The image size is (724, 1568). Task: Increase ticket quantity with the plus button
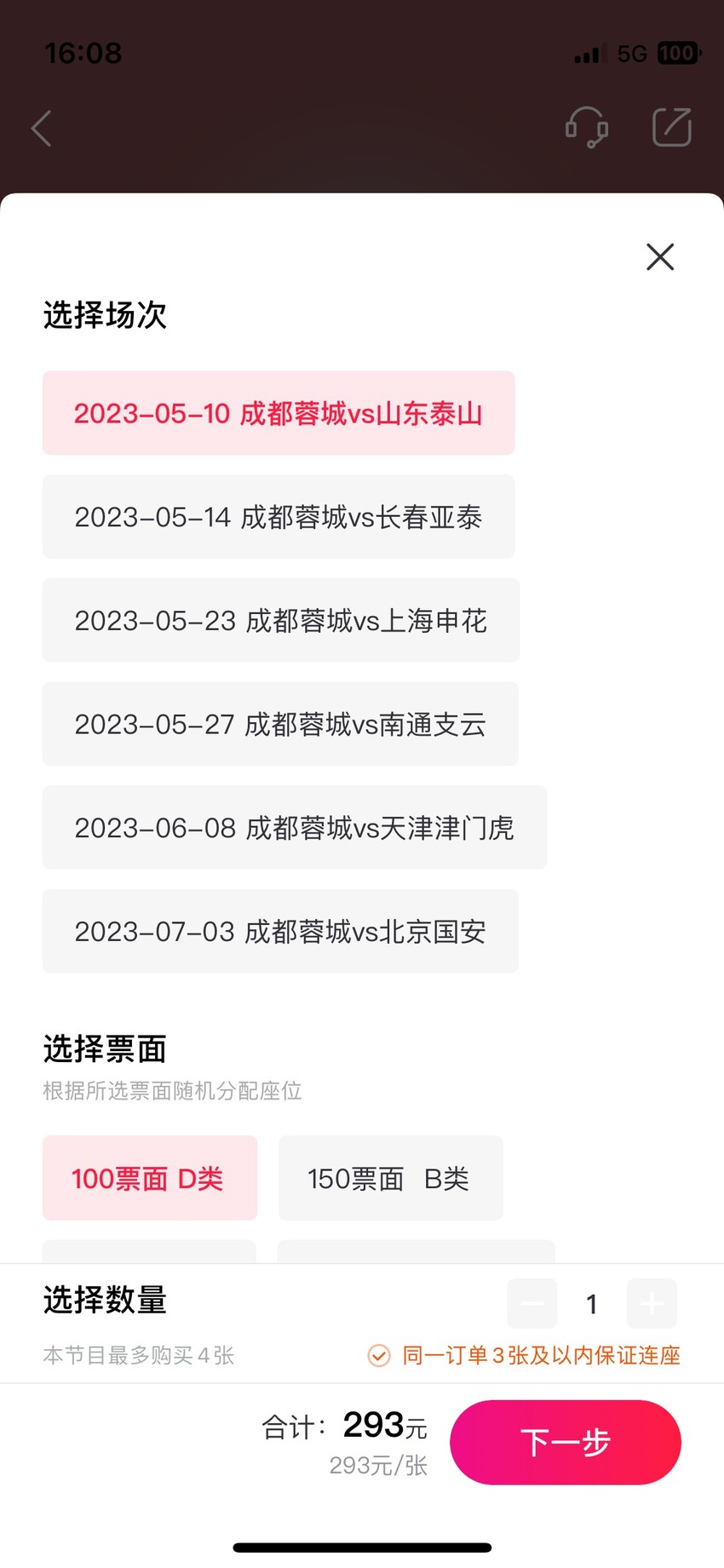point(652,1303)
